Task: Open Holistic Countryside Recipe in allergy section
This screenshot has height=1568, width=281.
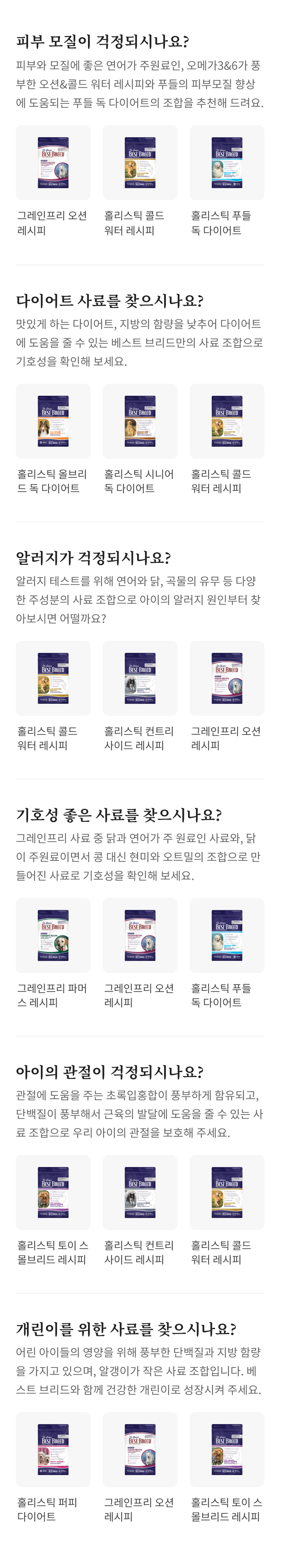Action: point(140,678)
